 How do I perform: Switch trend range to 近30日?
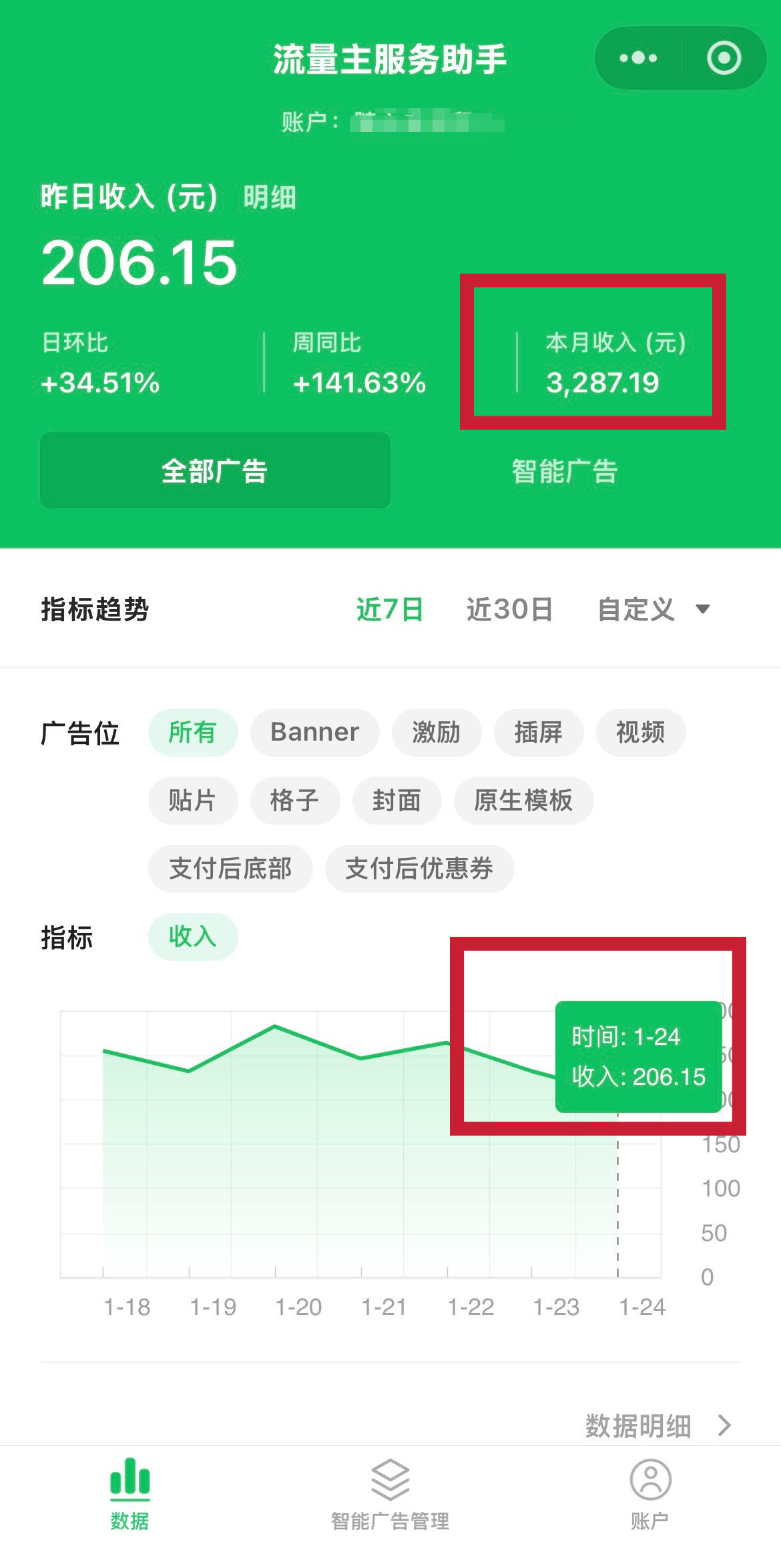(509, 609)
